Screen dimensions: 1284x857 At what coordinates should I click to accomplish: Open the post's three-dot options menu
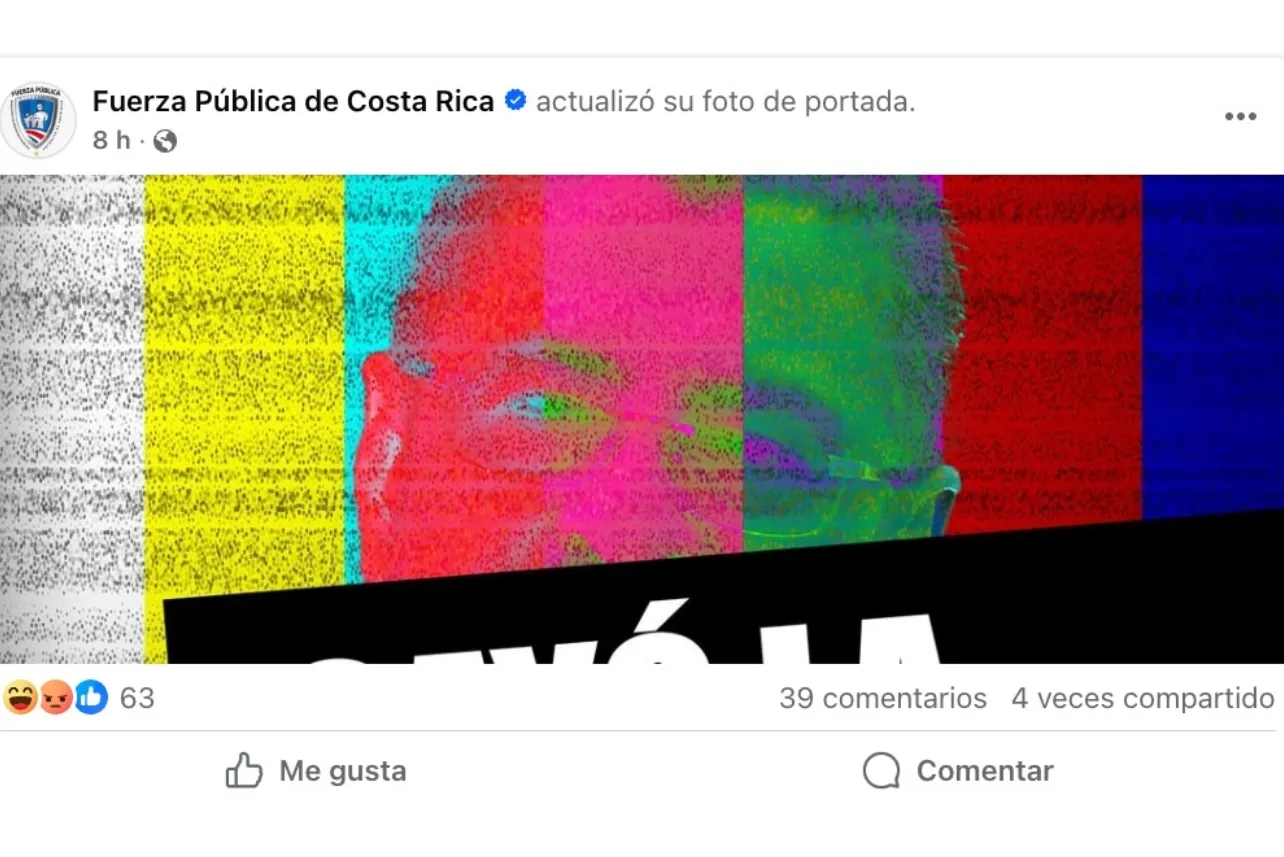pos(1240,117)
